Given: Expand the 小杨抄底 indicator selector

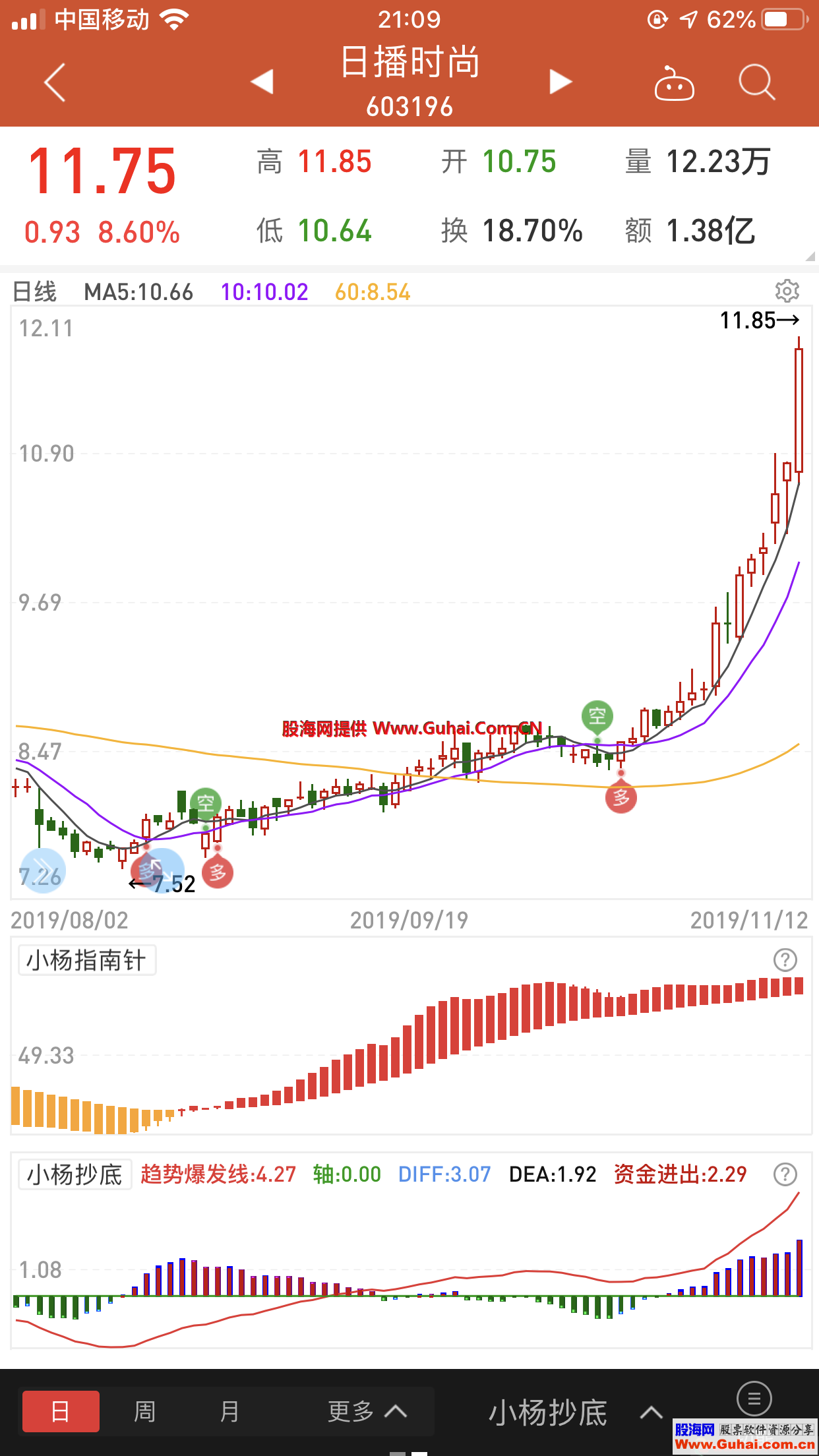Looking at the screenshot, I should point(574,1412).
